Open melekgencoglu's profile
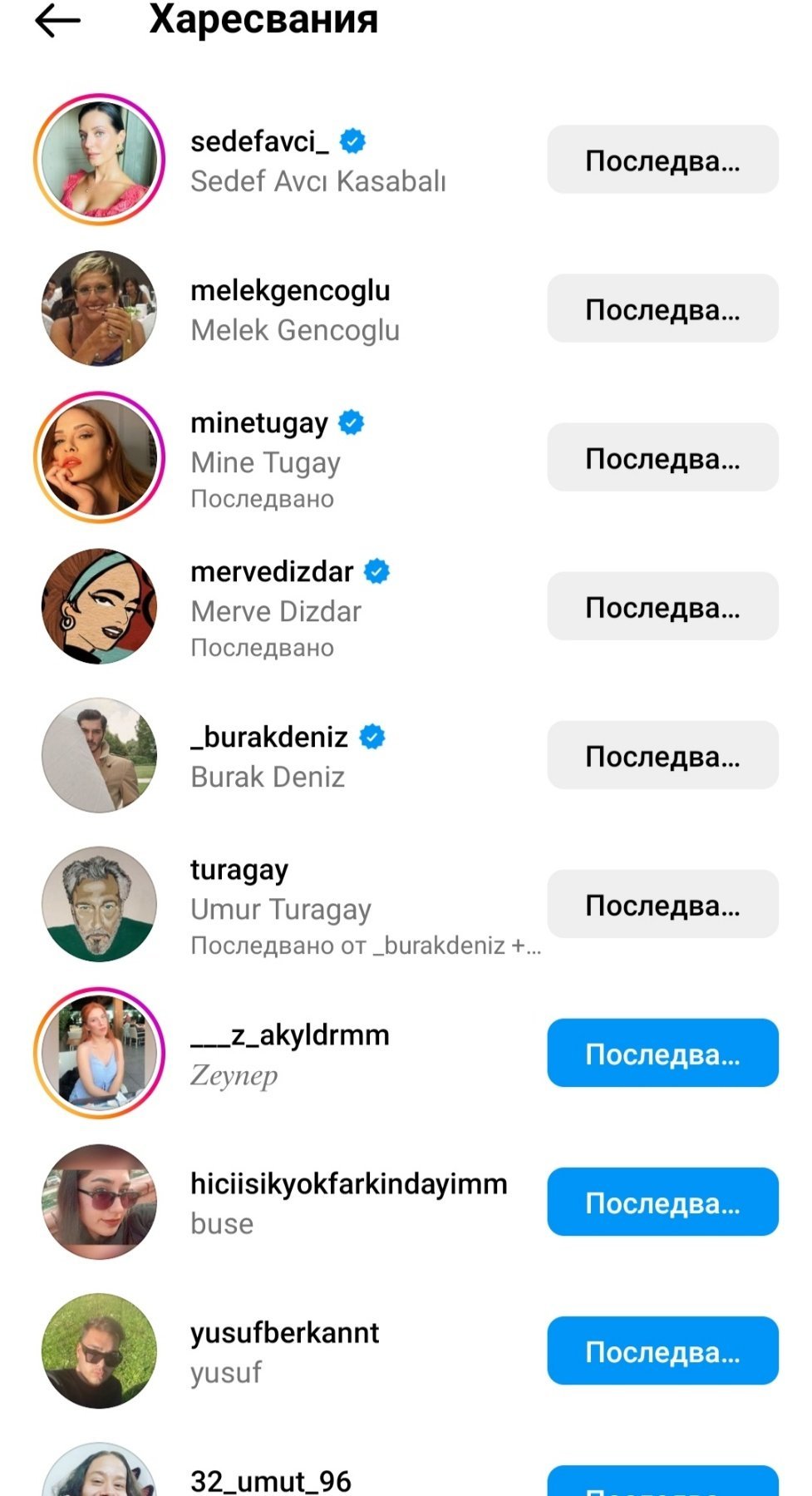This screenshot has height=1496, width=812. [289, 309]
